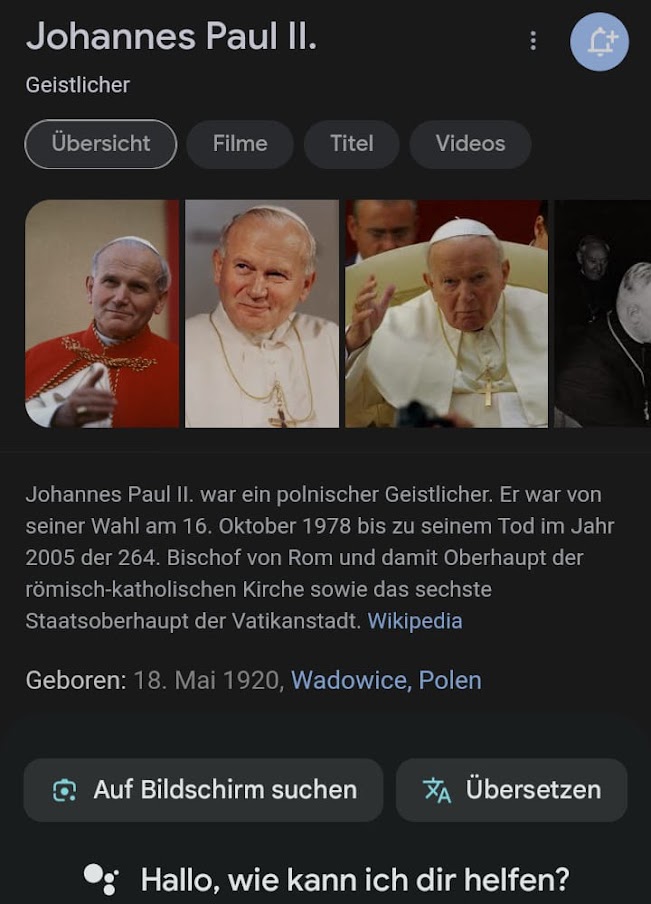Tap Auf Bildschirm suchen
Screen dimensions: 651x904
[x=204, y=790]
